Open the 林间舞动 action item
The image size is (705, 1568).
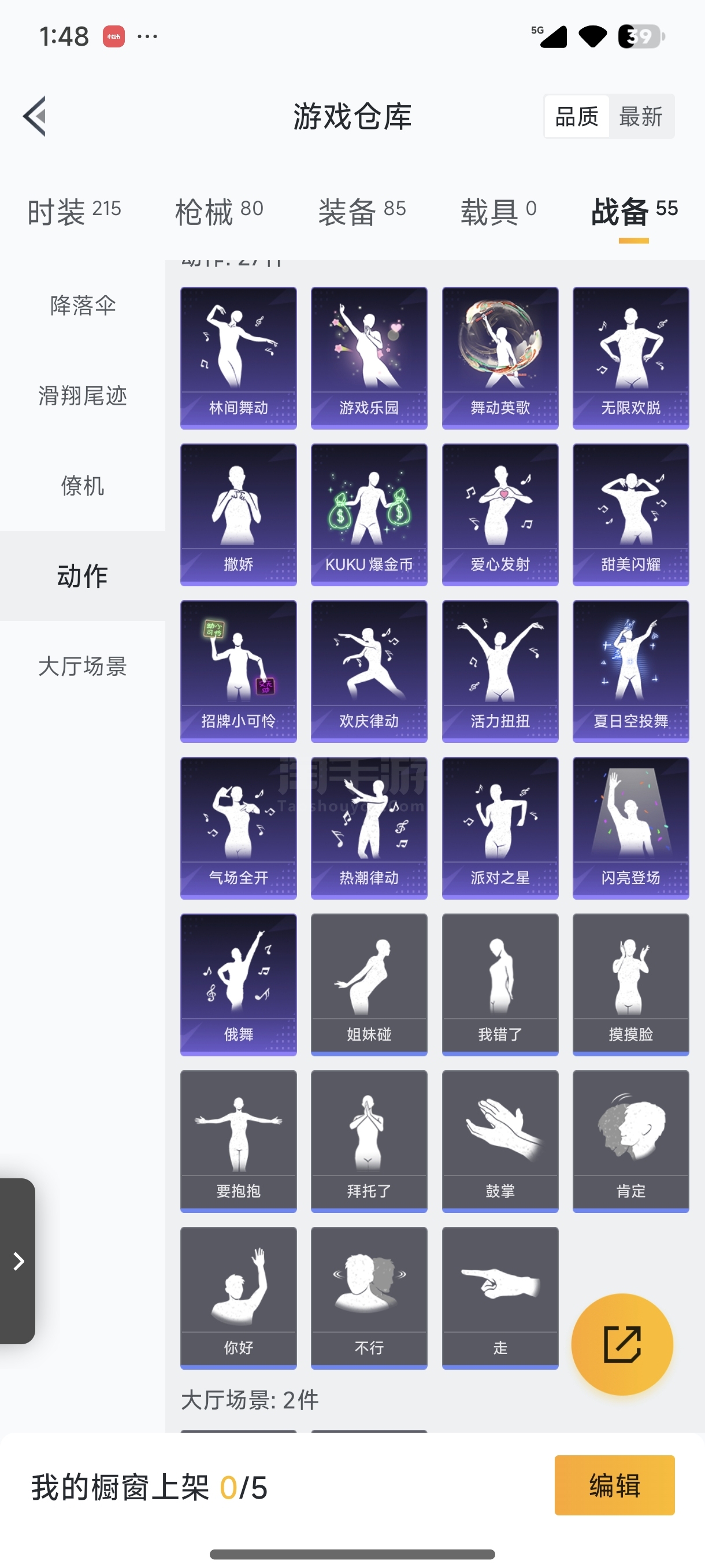coord(239,358)
